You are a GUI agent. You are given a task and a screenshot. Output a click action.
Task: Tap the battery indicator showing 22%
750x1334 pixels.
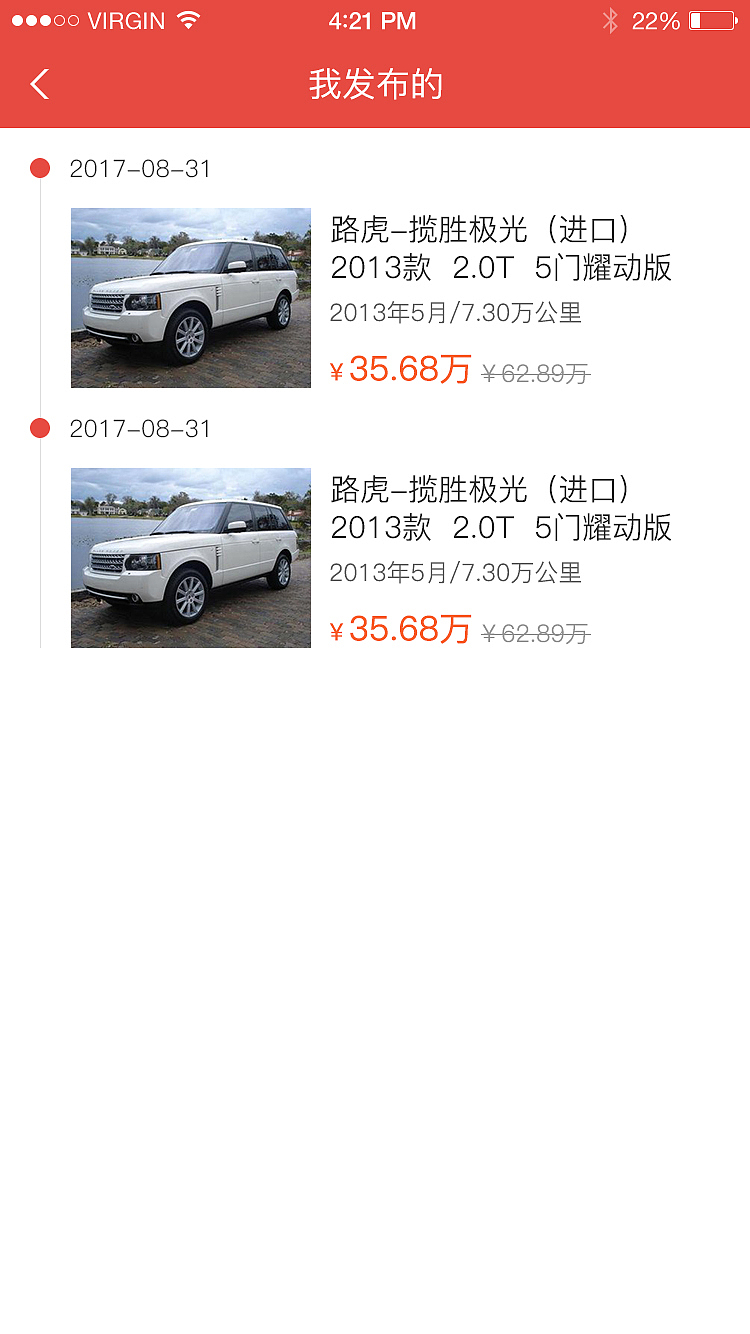coord(707,19)
